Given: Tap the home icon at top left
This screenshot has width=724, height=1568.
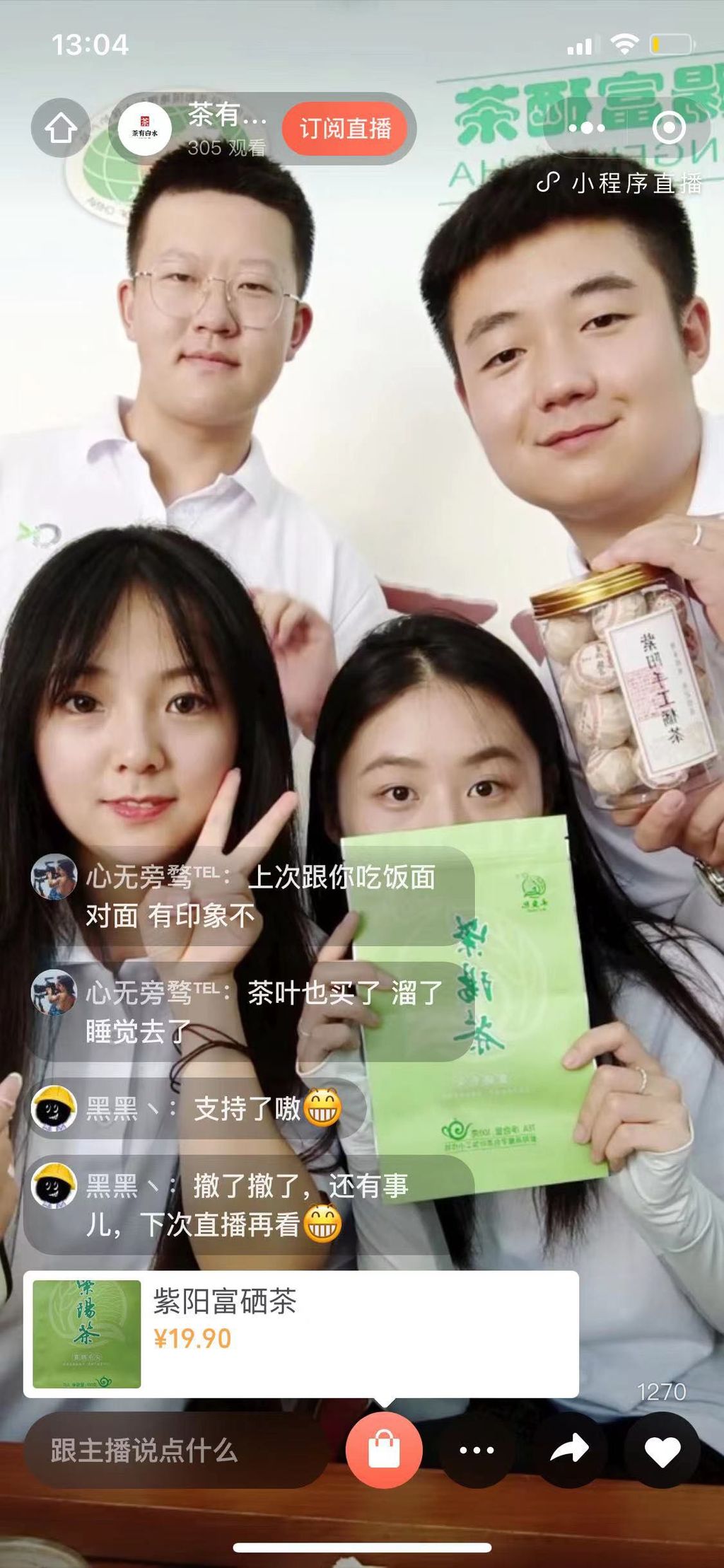Looking at the screenshot, I should tap(61, 129).
